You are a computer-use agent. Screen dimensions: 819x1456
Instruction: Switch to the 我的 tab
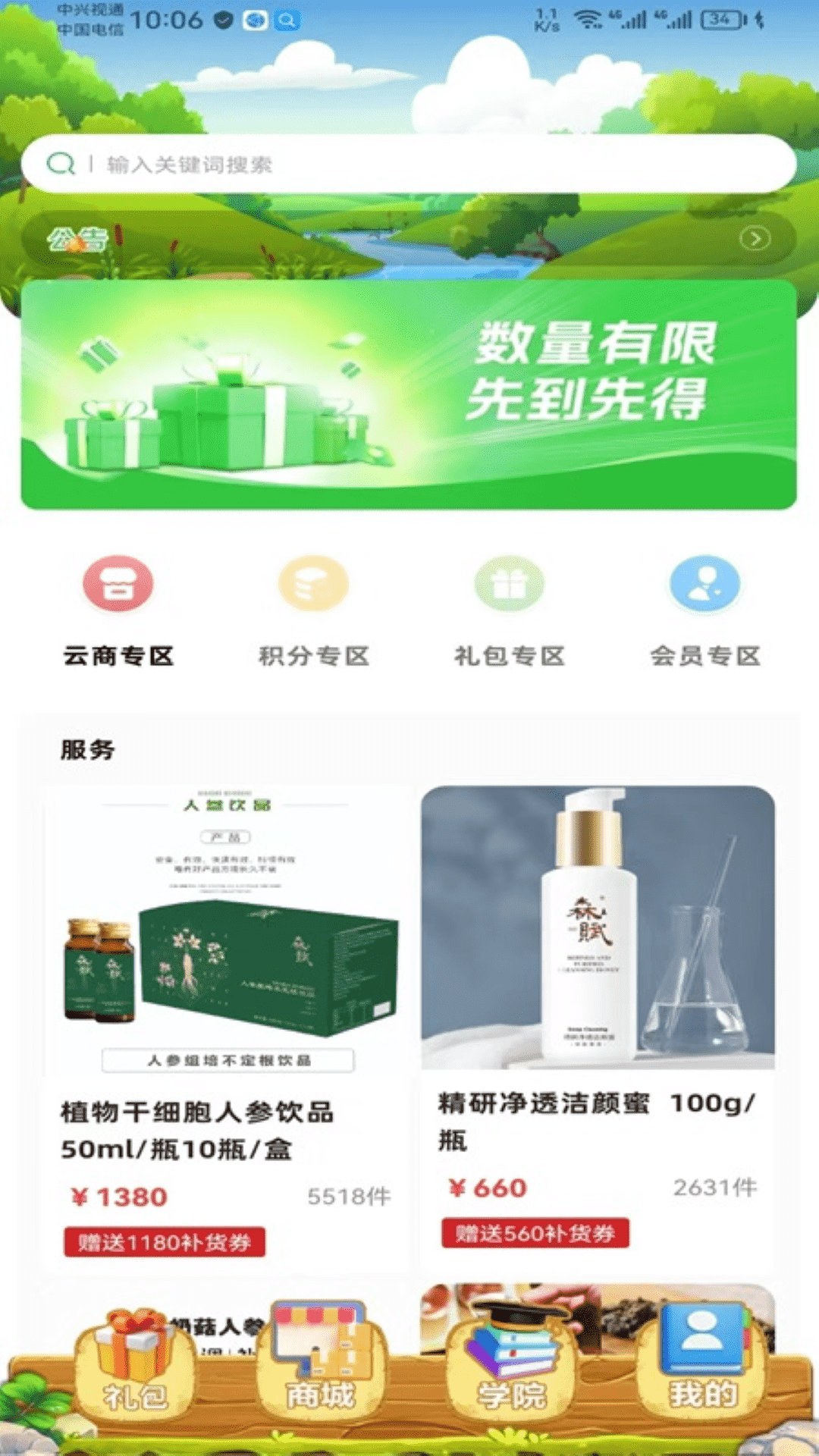pyautogui.click(x=702, y=1365)
